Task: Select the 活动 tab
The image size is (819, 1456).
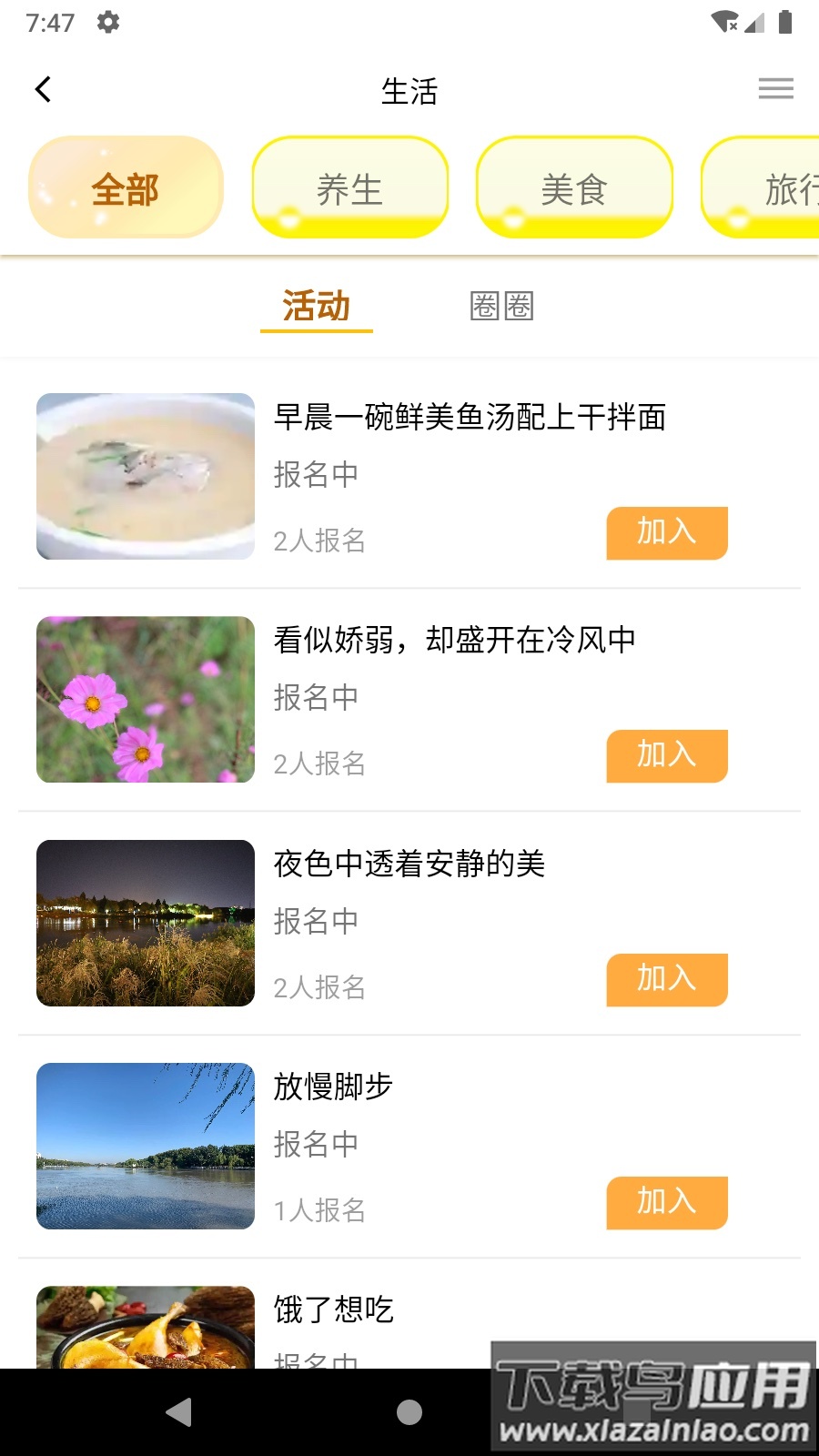Action: pos(315,306)
